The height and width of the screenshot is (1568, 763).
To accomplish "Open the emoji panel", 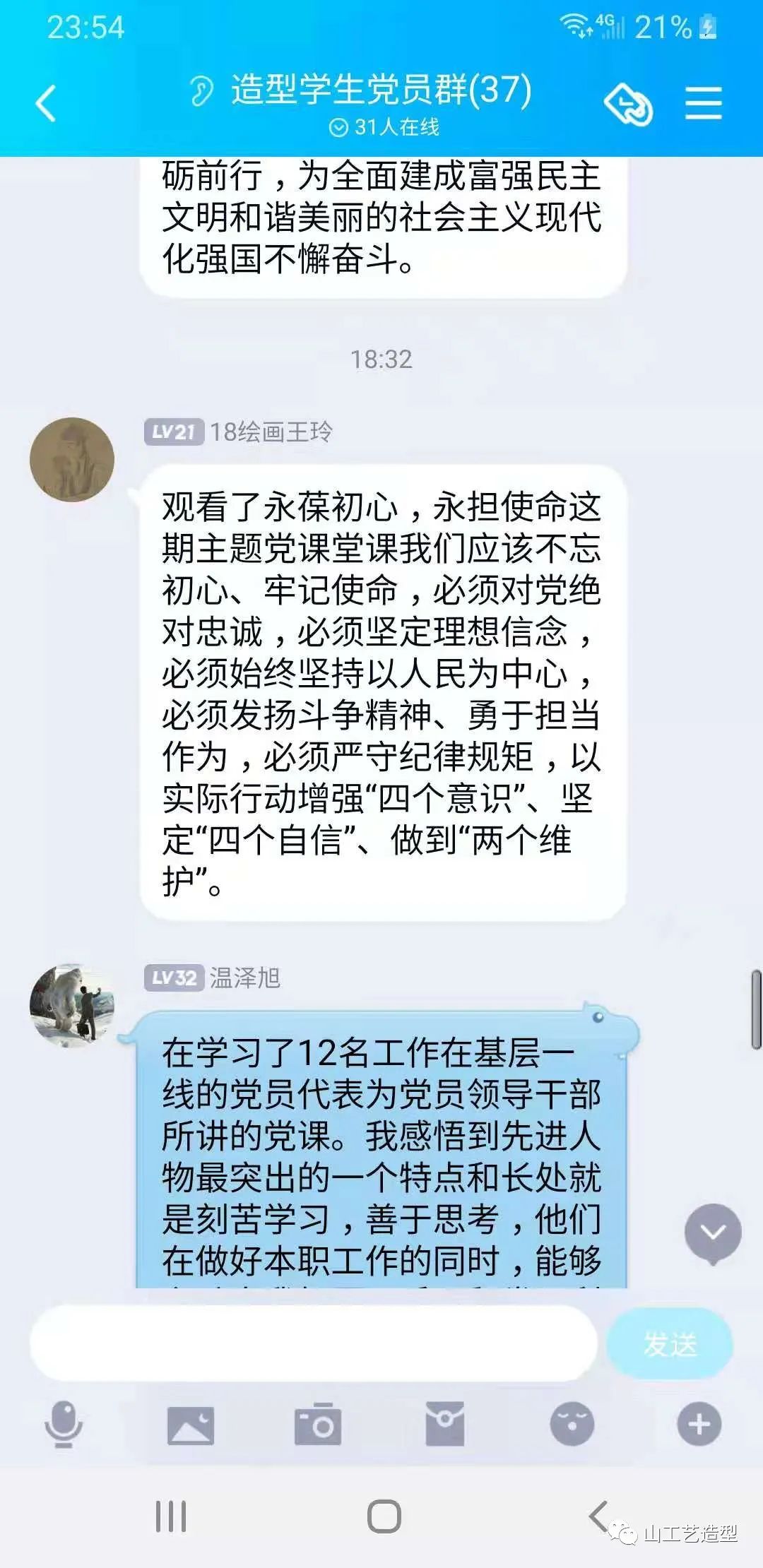I will (x=572, y=1424).
